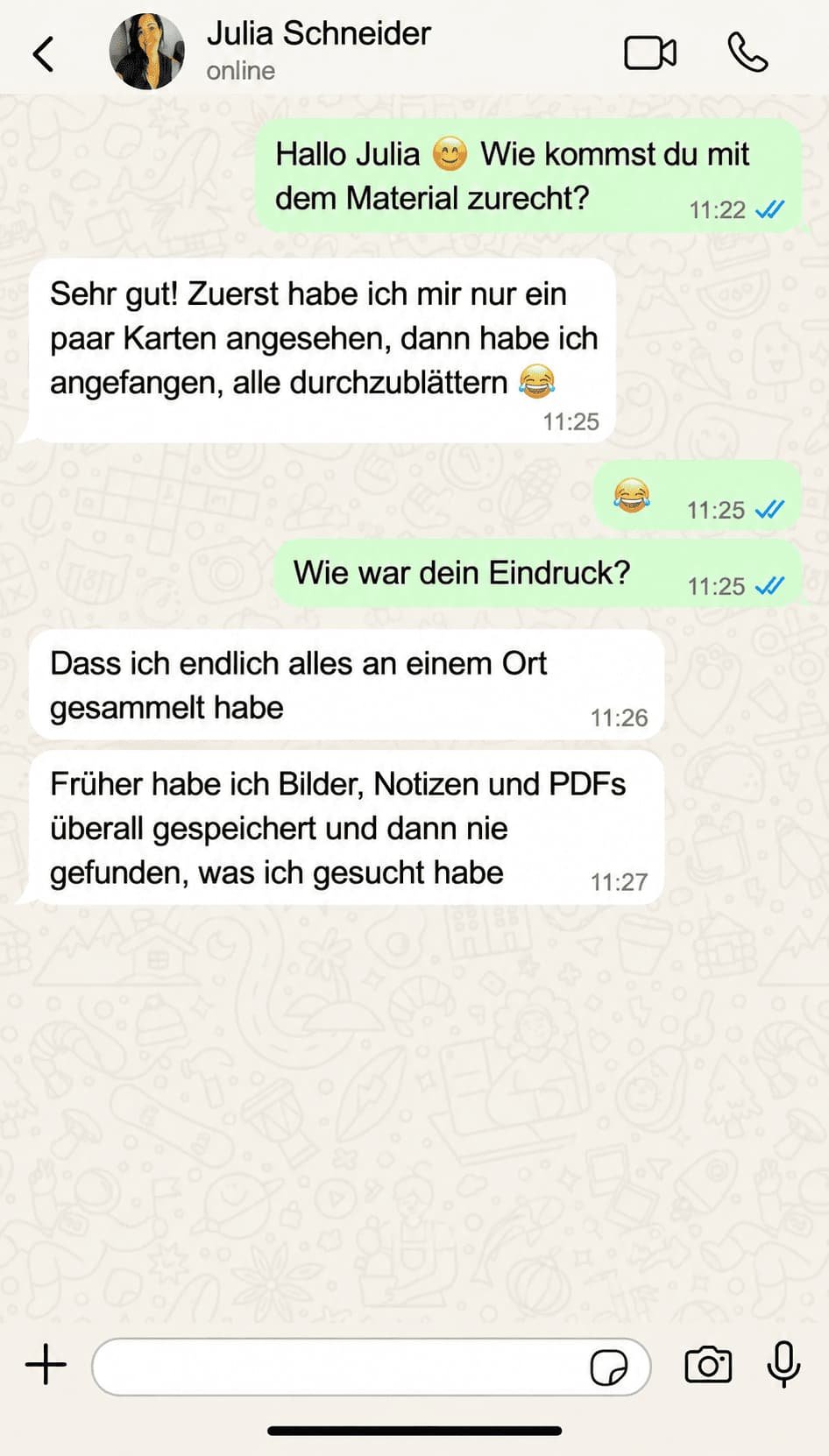Go back to the chat list

click(43, 53)
